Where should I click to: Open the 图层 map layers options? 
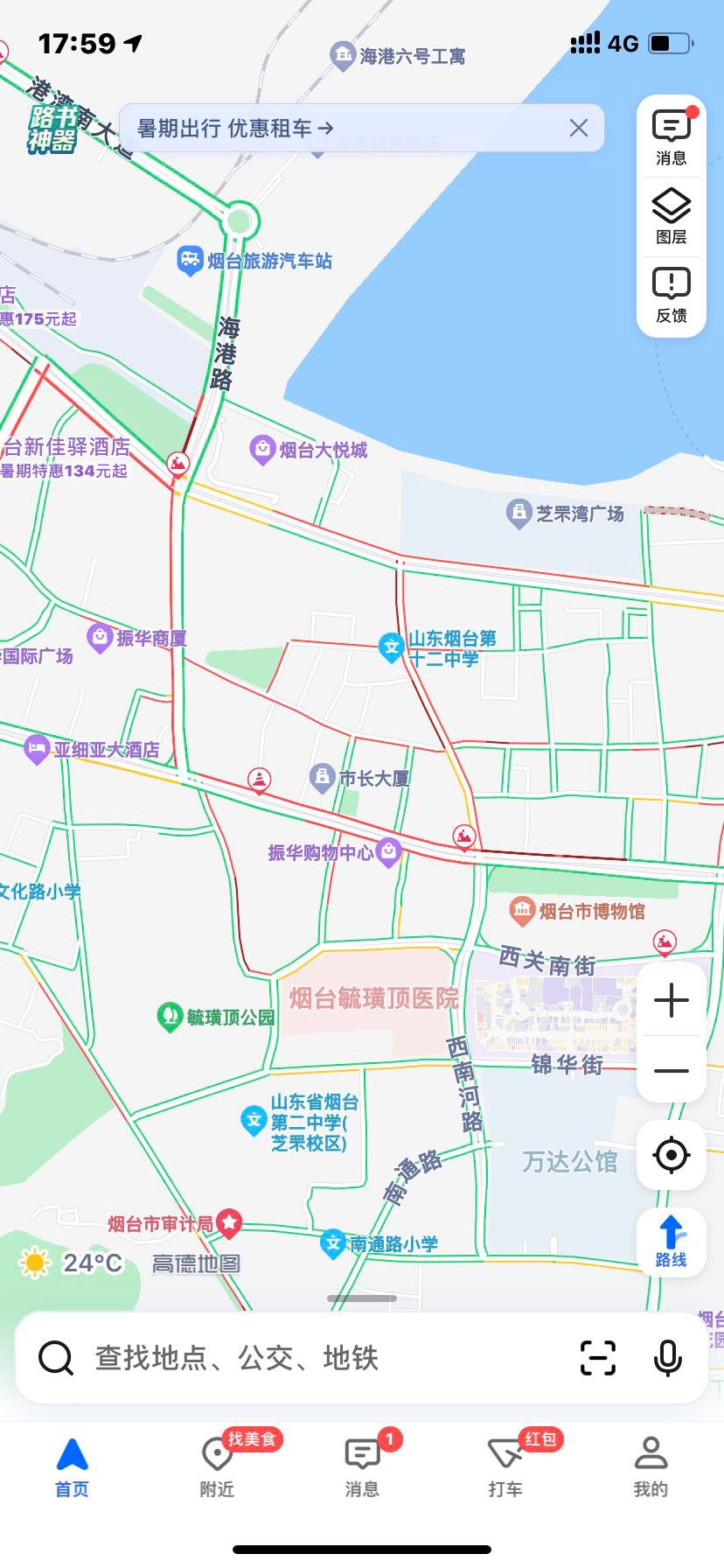click(x=672, y=216)
